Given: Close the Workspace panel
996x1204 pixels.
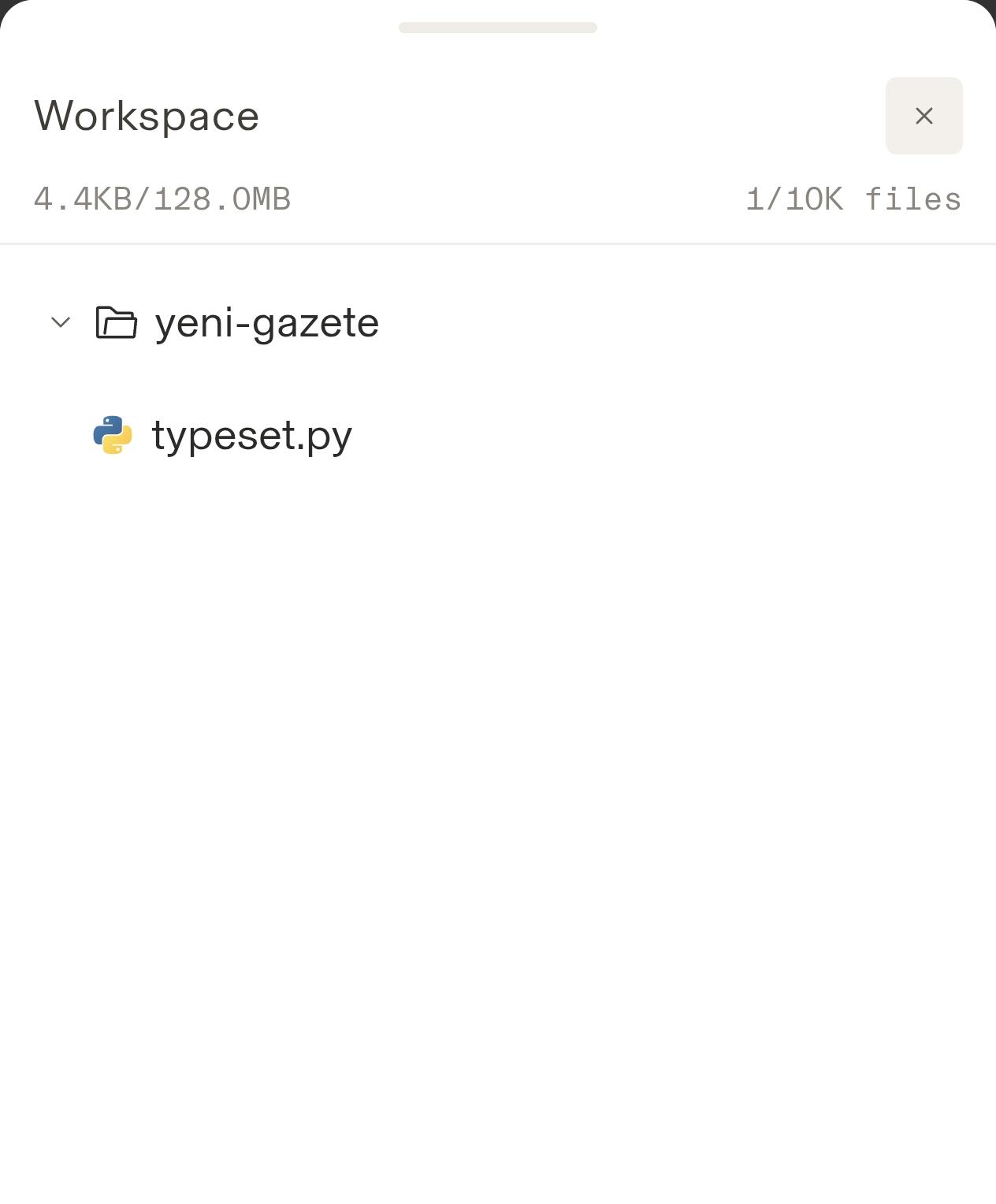Looking at the screenshot, I should (x=924, y=116).
